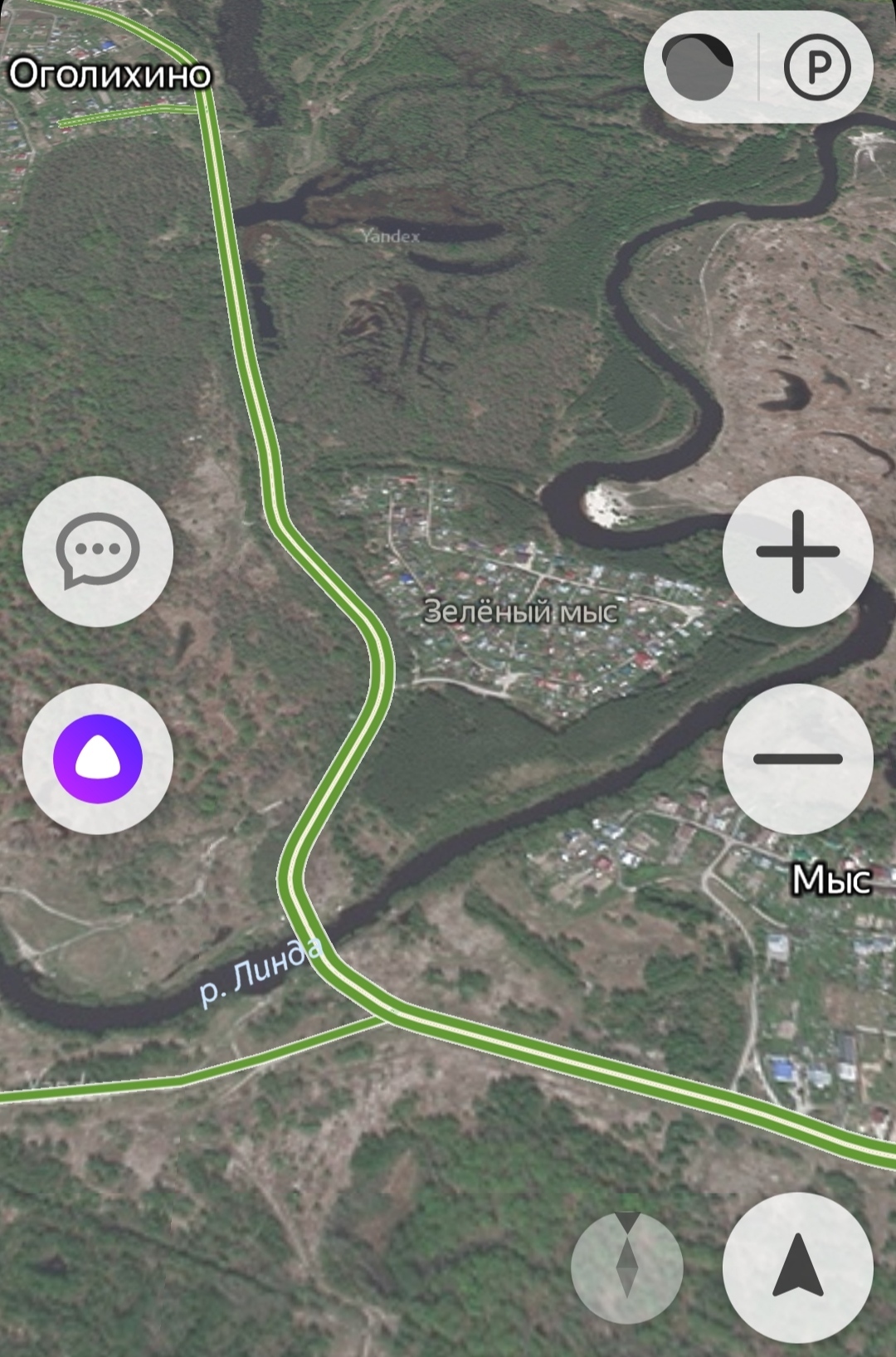Center map on my current location

797,1267
